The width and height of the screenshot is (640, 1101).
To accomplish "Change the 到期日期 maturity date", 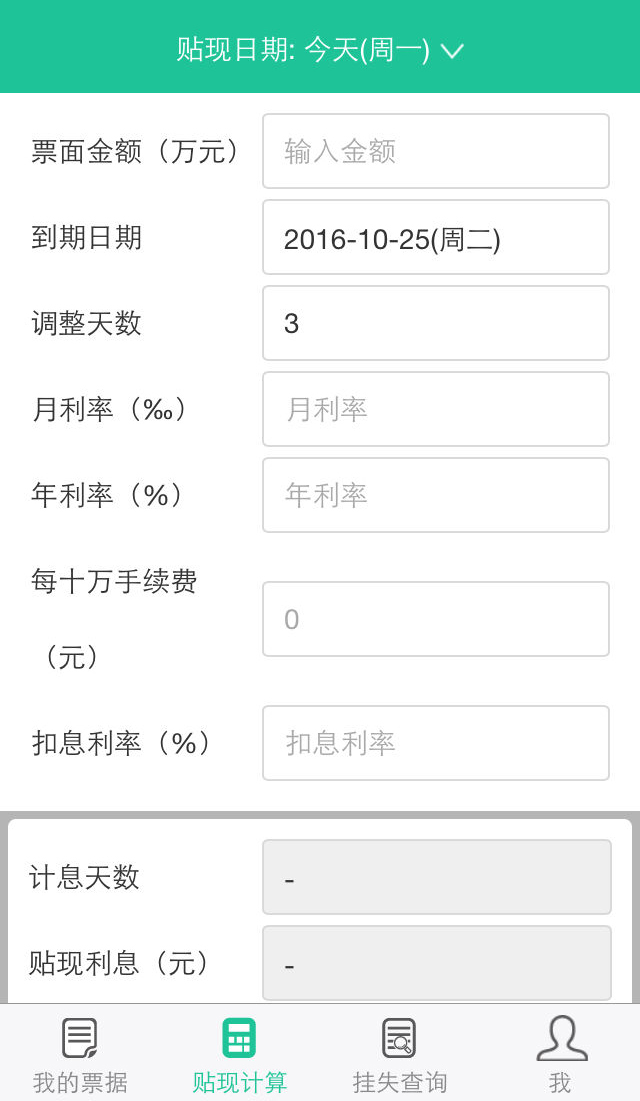I will [435, 238].
